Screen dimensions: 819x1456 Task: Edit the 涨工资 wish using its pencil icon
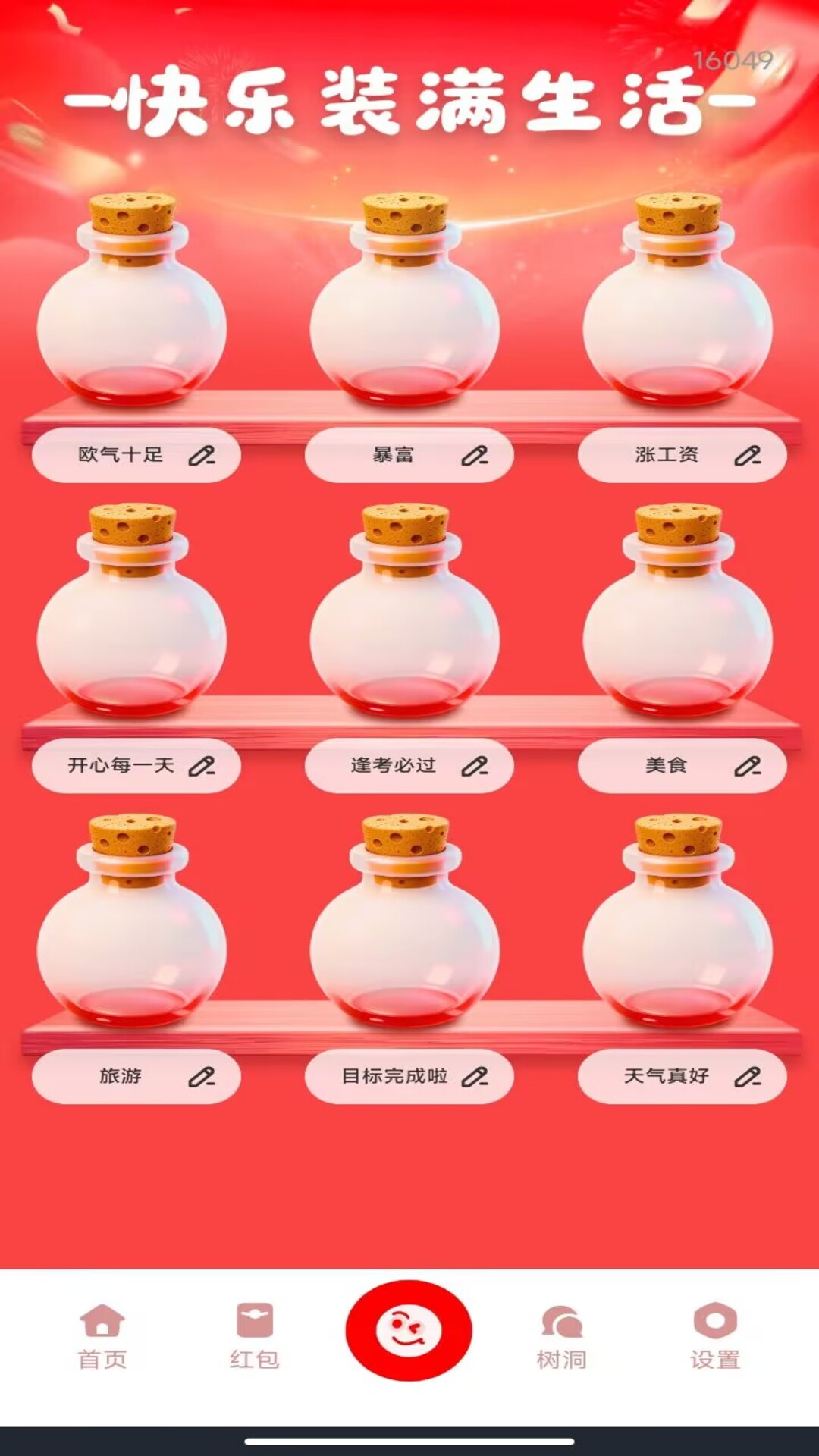pyautogui.click(x=749, y=454)
